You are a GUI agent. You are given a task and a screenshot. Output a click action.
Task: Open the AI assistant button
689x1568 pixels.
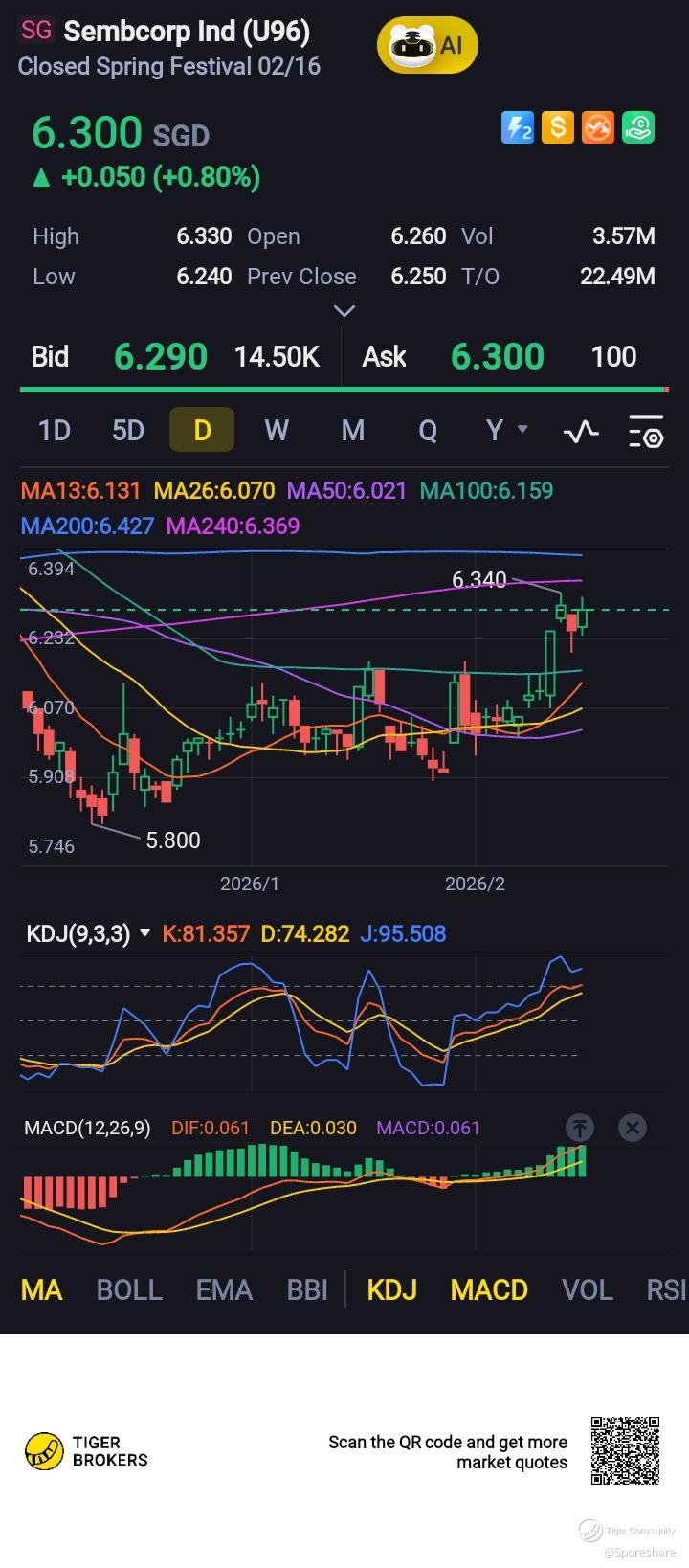click(427, 45)
